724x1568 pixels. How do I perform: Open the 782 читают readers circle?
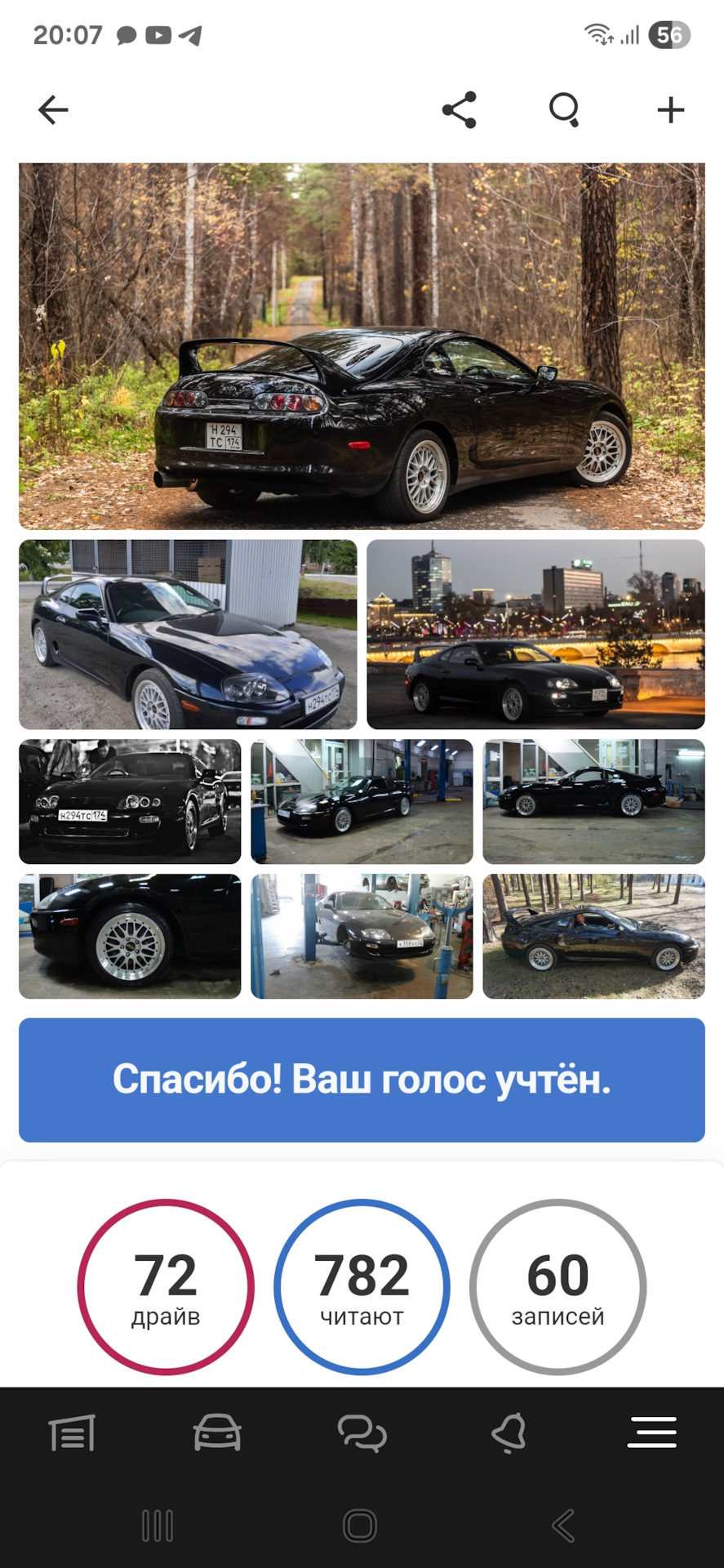362,1286
